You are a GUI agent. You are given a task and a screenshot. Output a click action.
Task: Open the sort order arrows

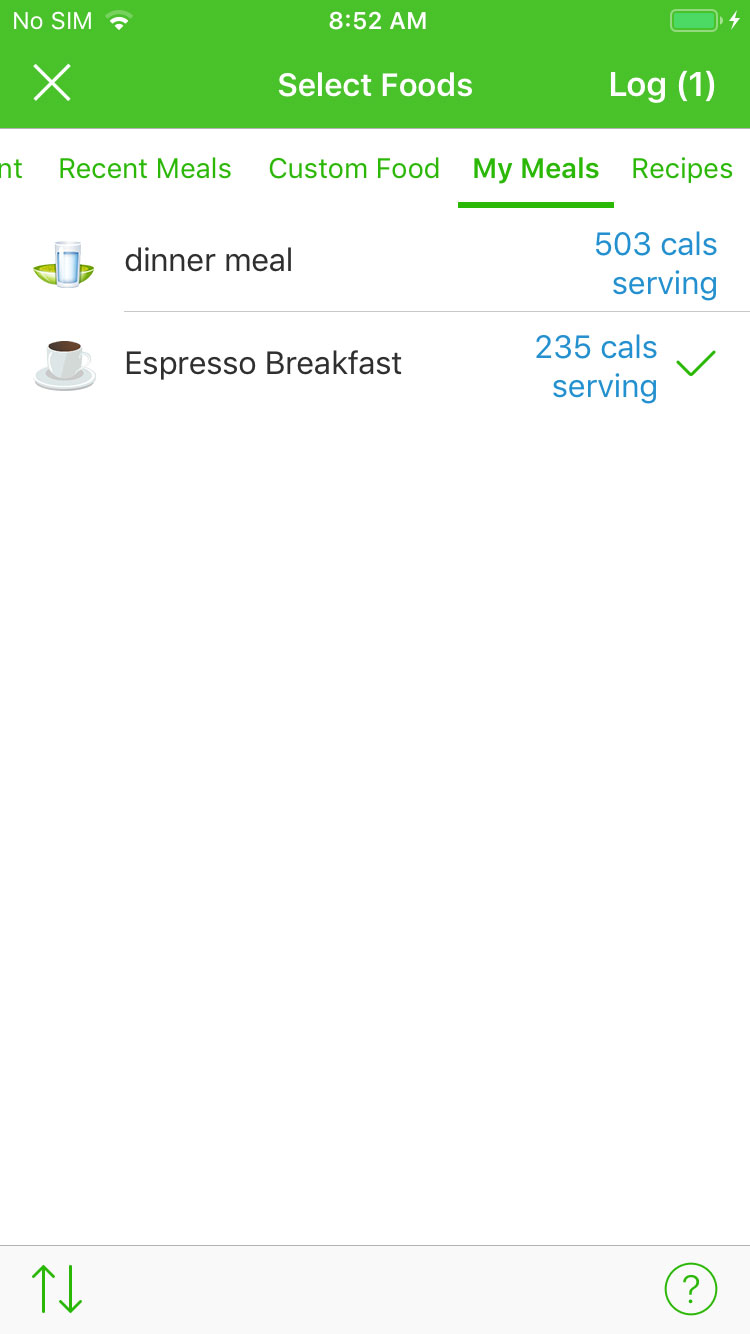pyautogui.click(x=57, y=1289)
